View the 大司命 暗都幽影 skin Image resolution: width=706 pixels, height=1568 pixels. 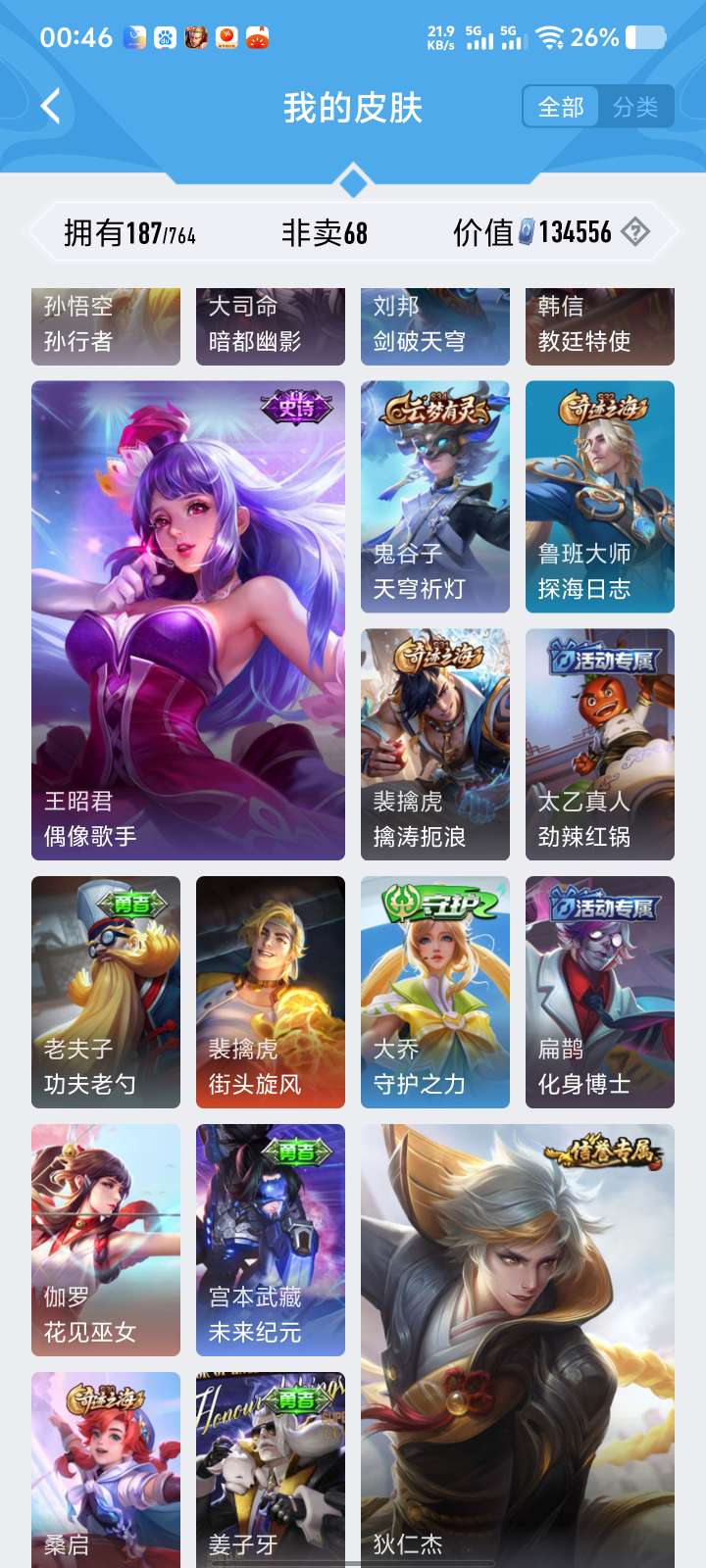pos(271,326)
